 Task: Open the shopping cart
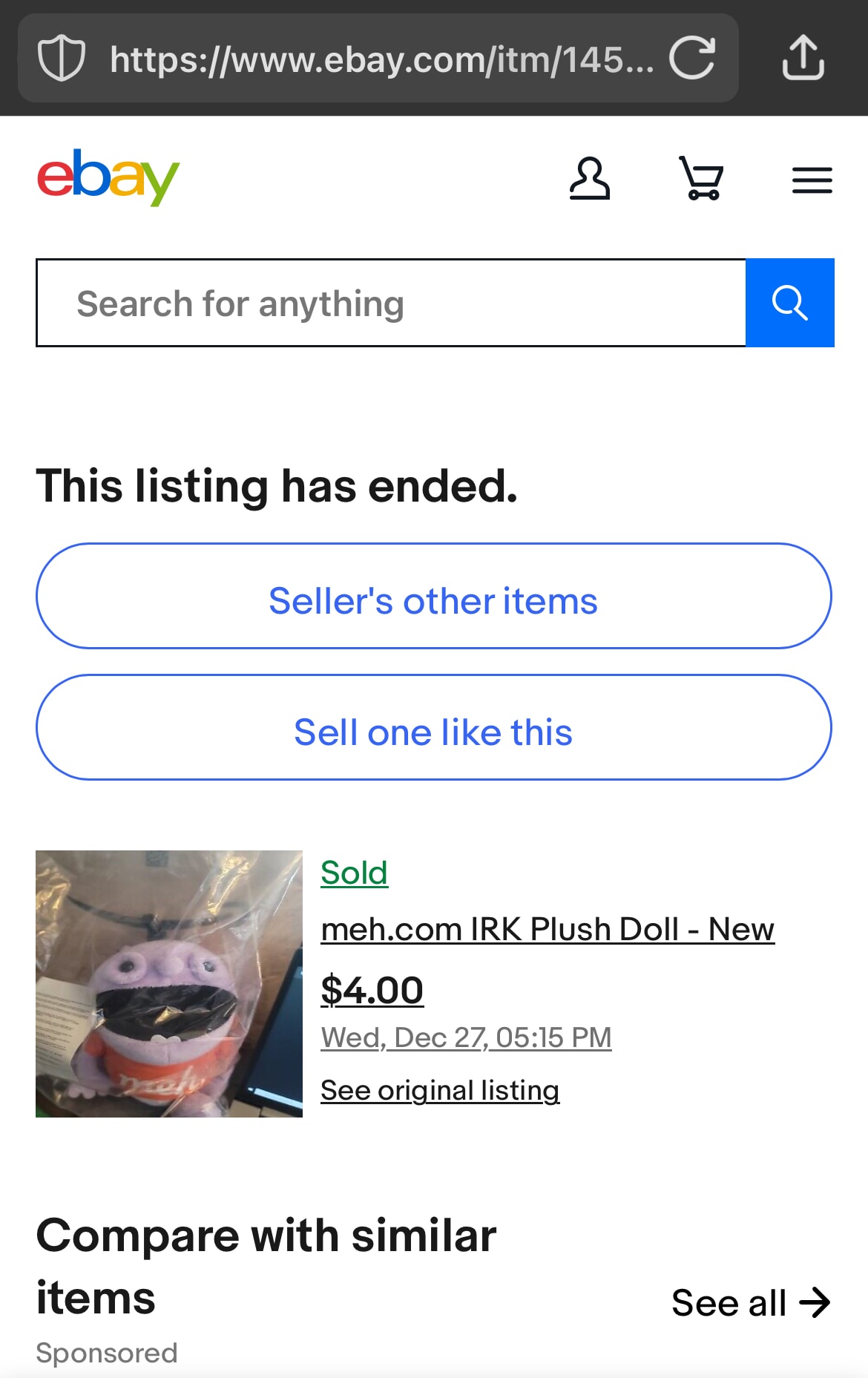click(701, 179)
